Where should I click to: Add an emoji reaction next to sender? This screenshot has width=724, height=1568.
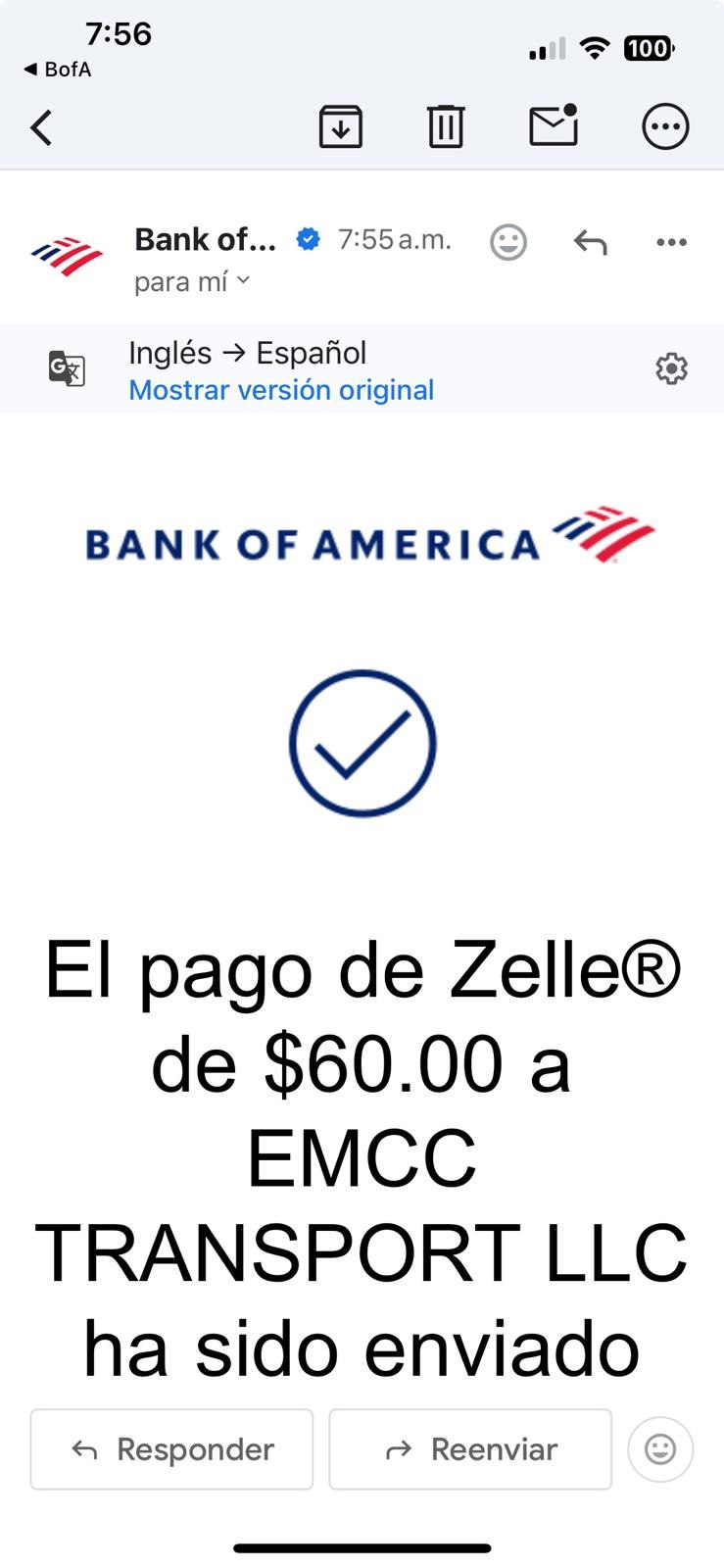coord(508,242)
